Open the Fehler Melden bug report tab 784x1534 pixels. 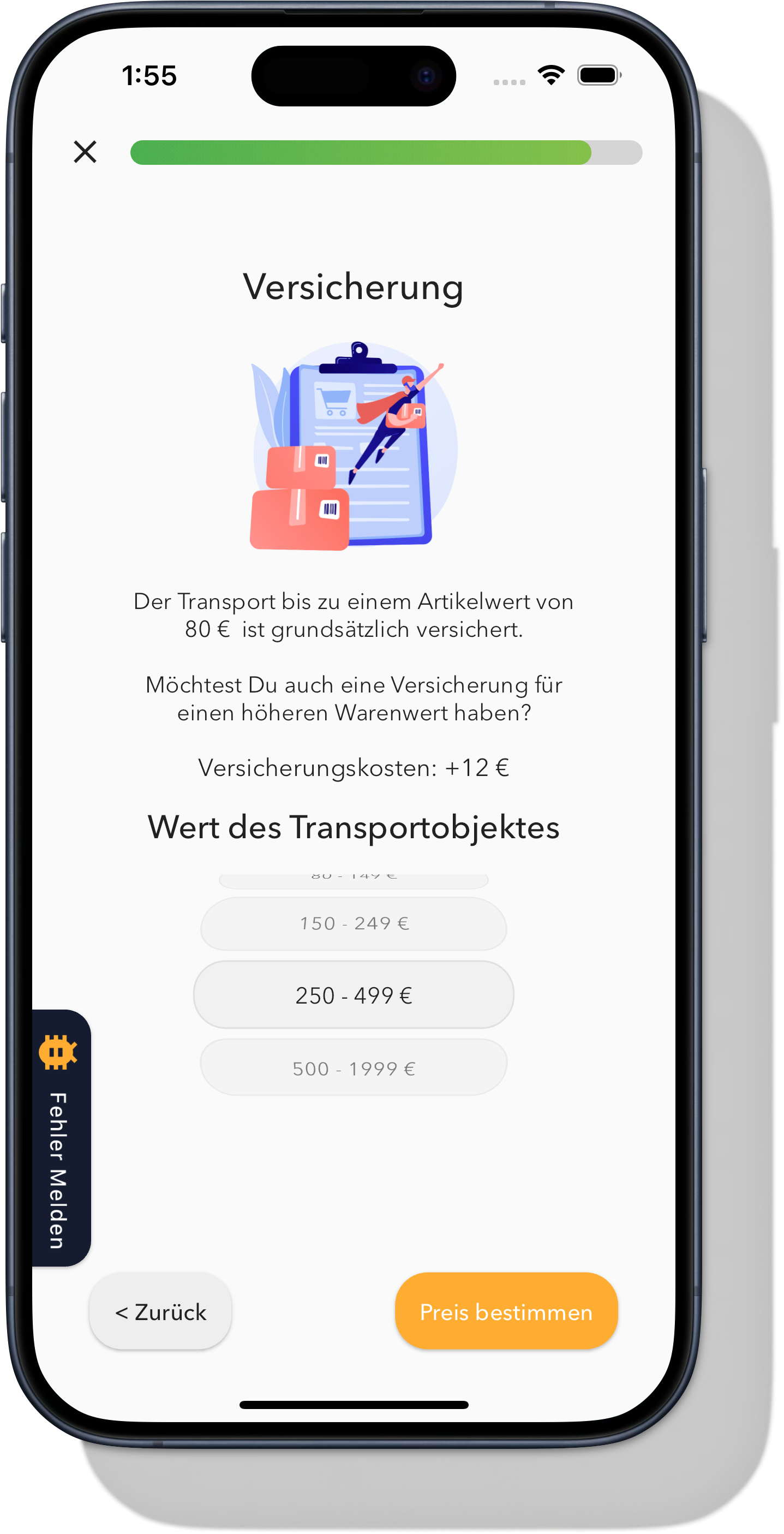tap(59, 1138)
